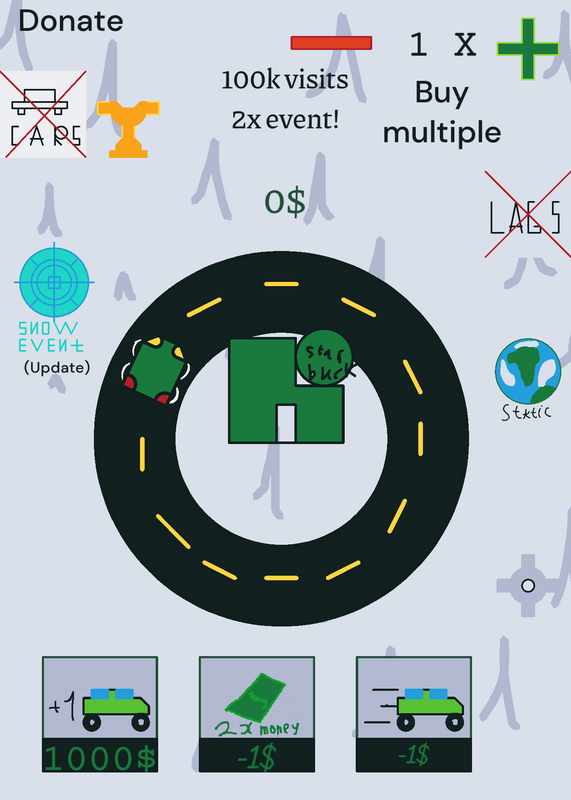Toggle the crossed-out CARS option

43,114
